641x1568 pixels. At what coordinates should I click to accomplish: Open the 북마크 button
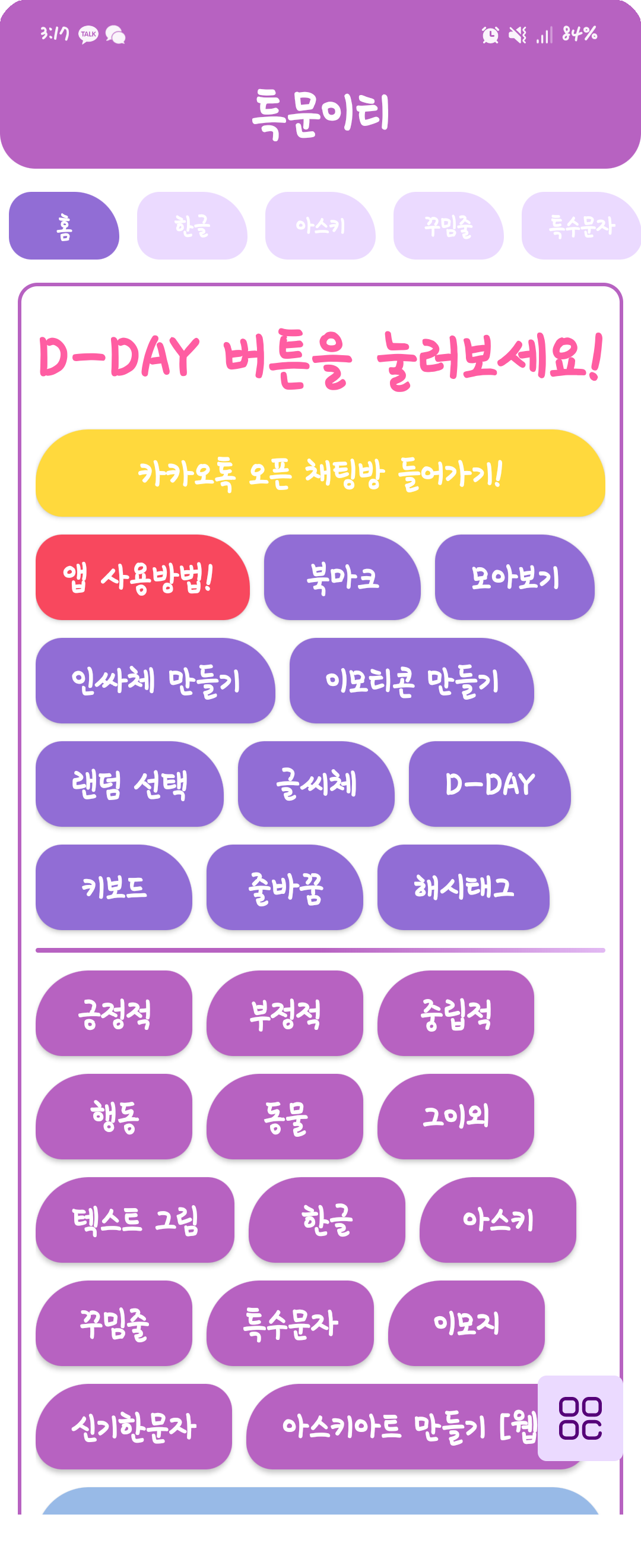pos(342,577)
